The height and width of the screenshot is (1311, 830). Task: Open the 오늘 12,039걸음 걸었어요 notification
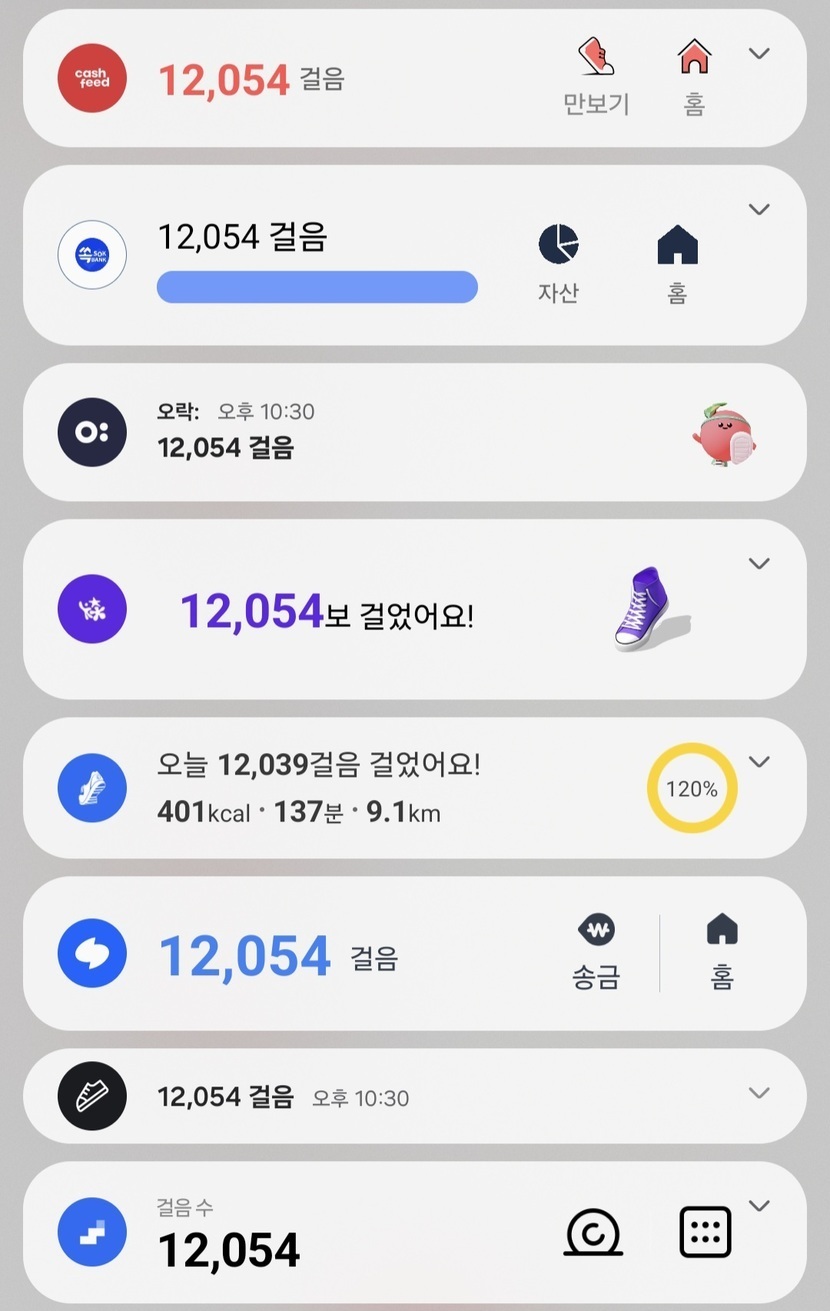(x=380, y=788)
